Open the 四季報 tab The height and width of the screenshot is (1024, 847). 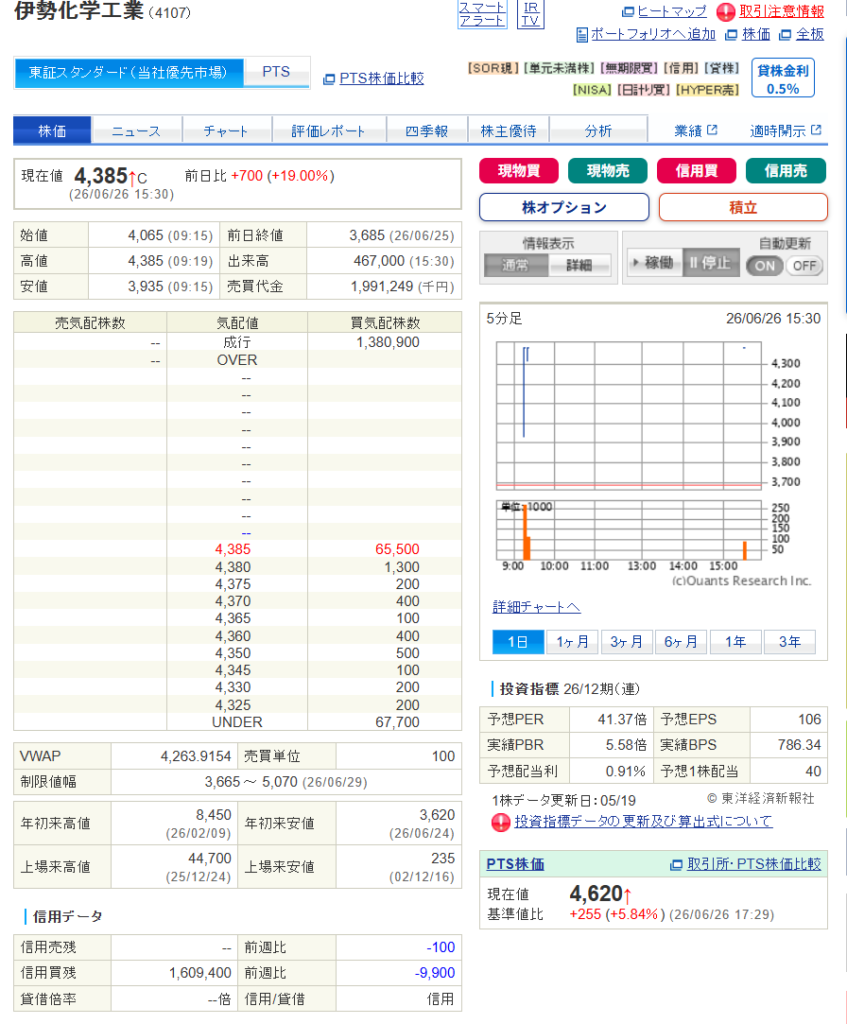pyautogui.click(x=427, y=131)
